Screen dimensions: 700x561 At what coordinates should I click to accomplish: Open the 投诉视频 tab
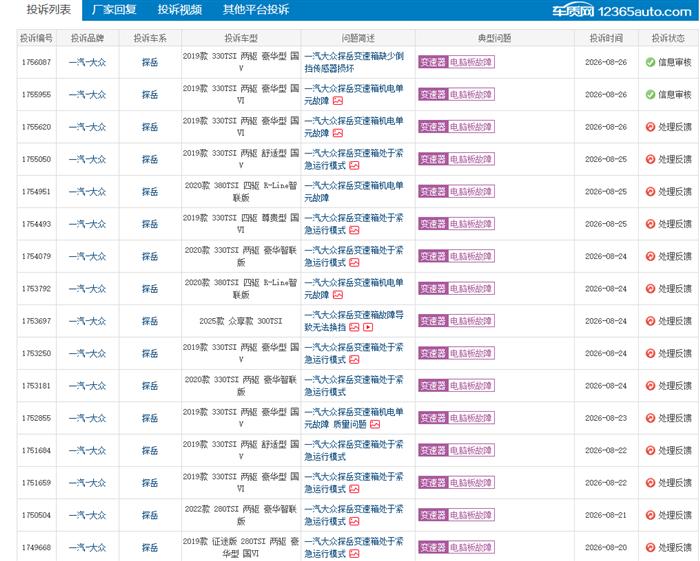[x=179, y=9]
